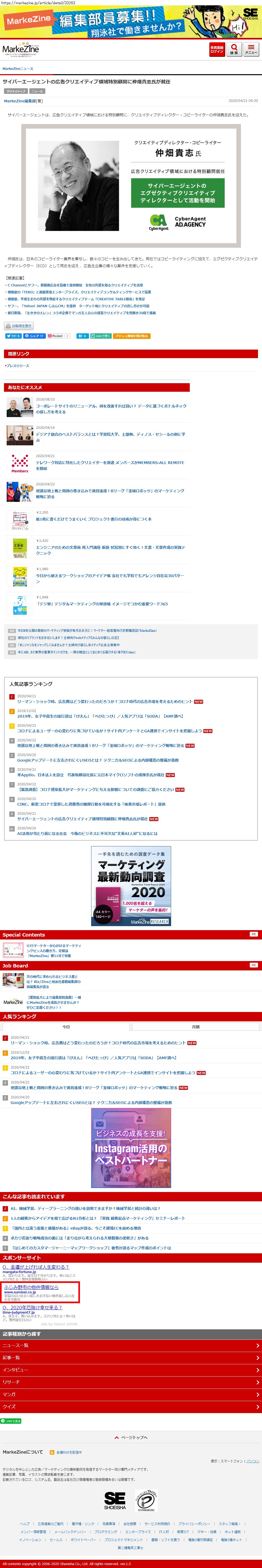Screen dimensions: 262x1568
Task: Open the ニュース一覧 row
Action: [131, 1345]
